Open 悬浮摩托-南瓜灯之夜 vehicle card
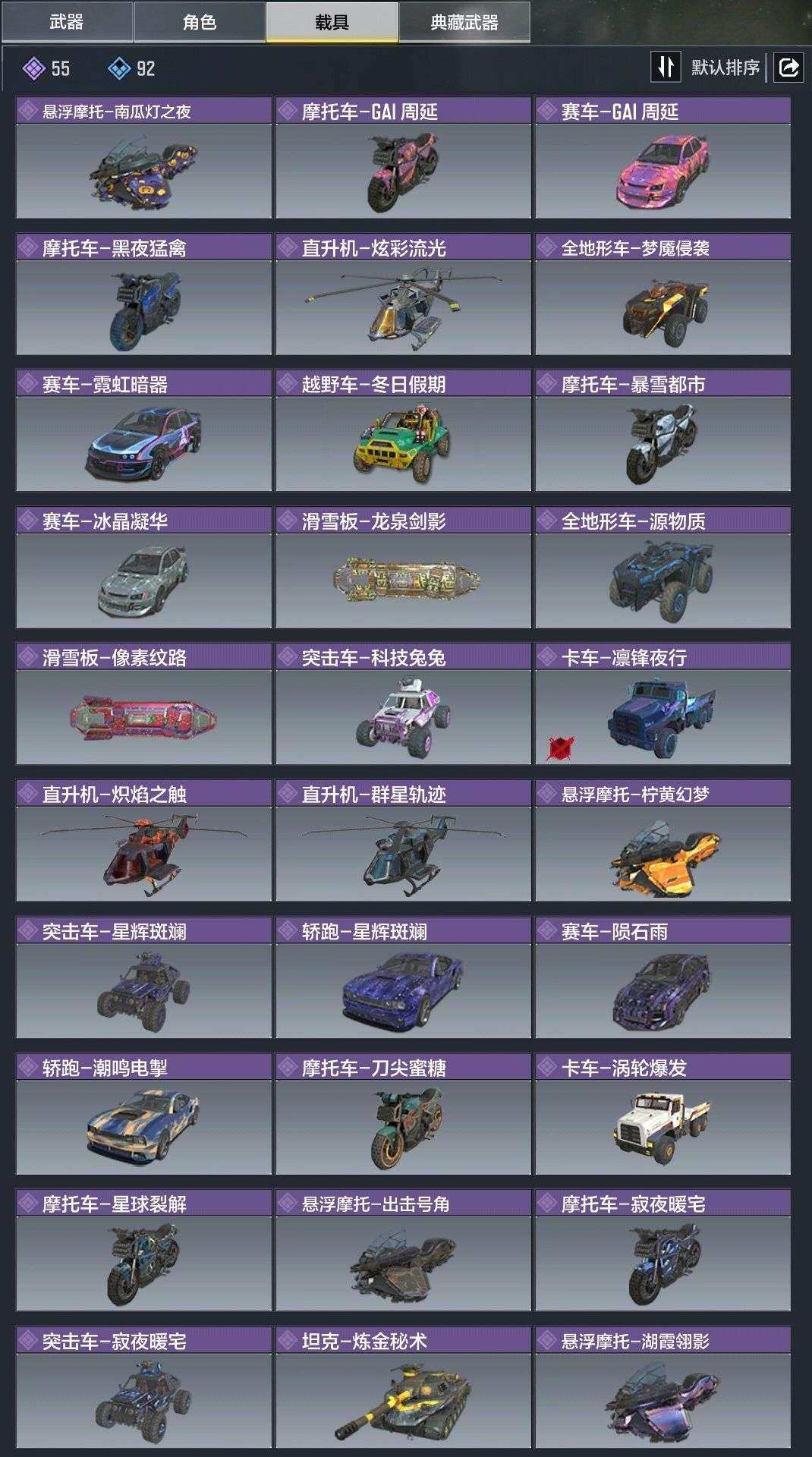812x1457 pixels. coord(143,158)
